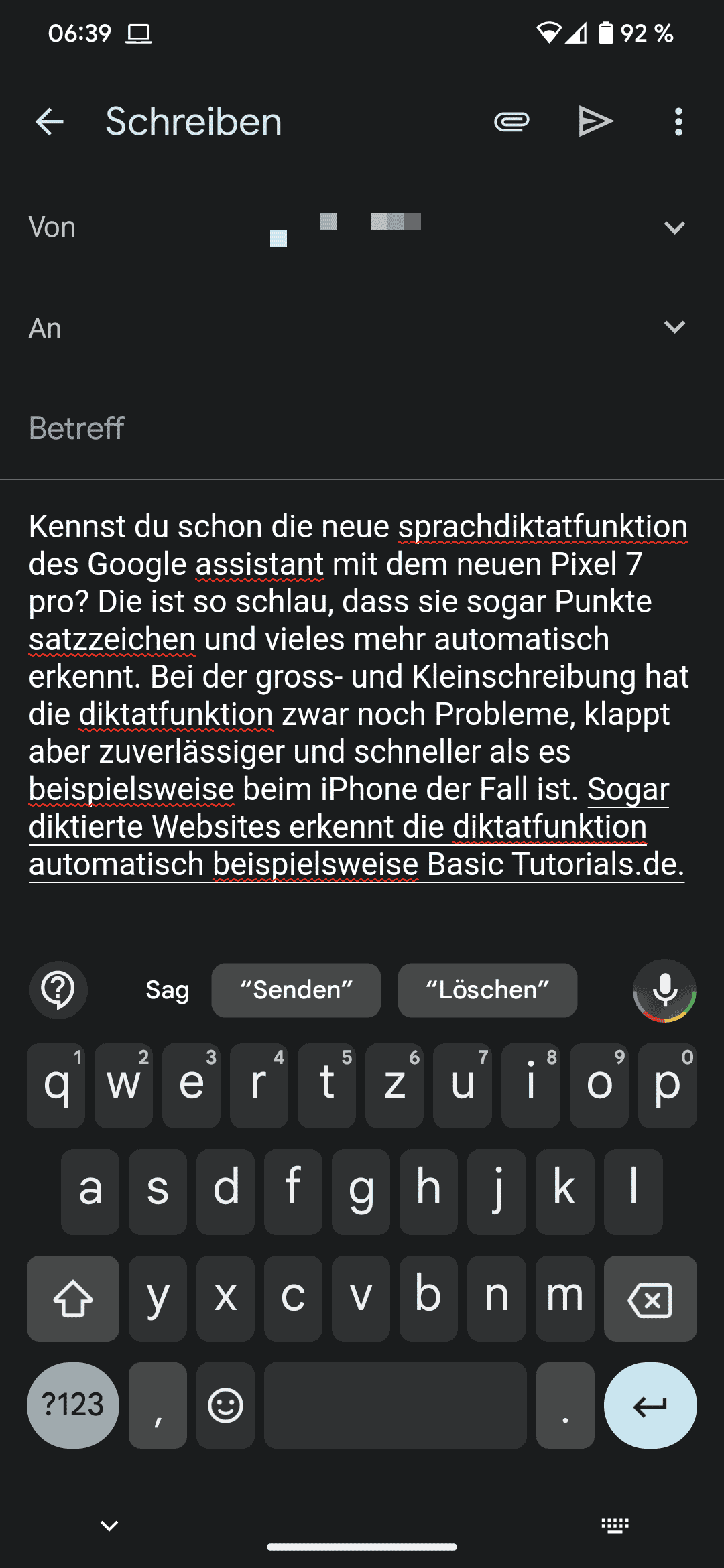Select the “Löschen” voice command chip

[x=487, y=990]
